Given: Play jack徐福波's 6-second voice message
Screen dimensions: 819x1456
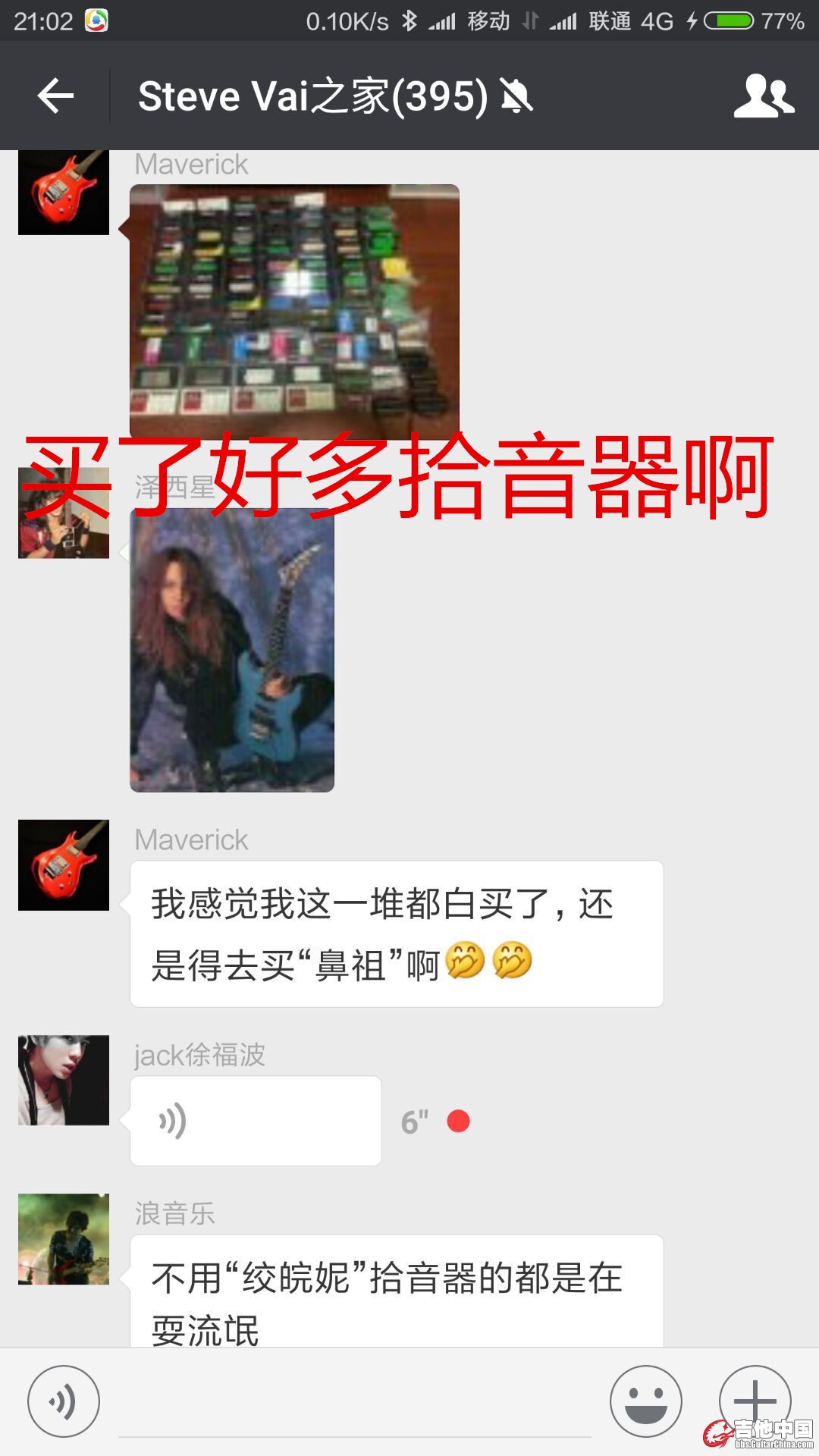Looking at the screenshot, I should (x=256, y=1121).
